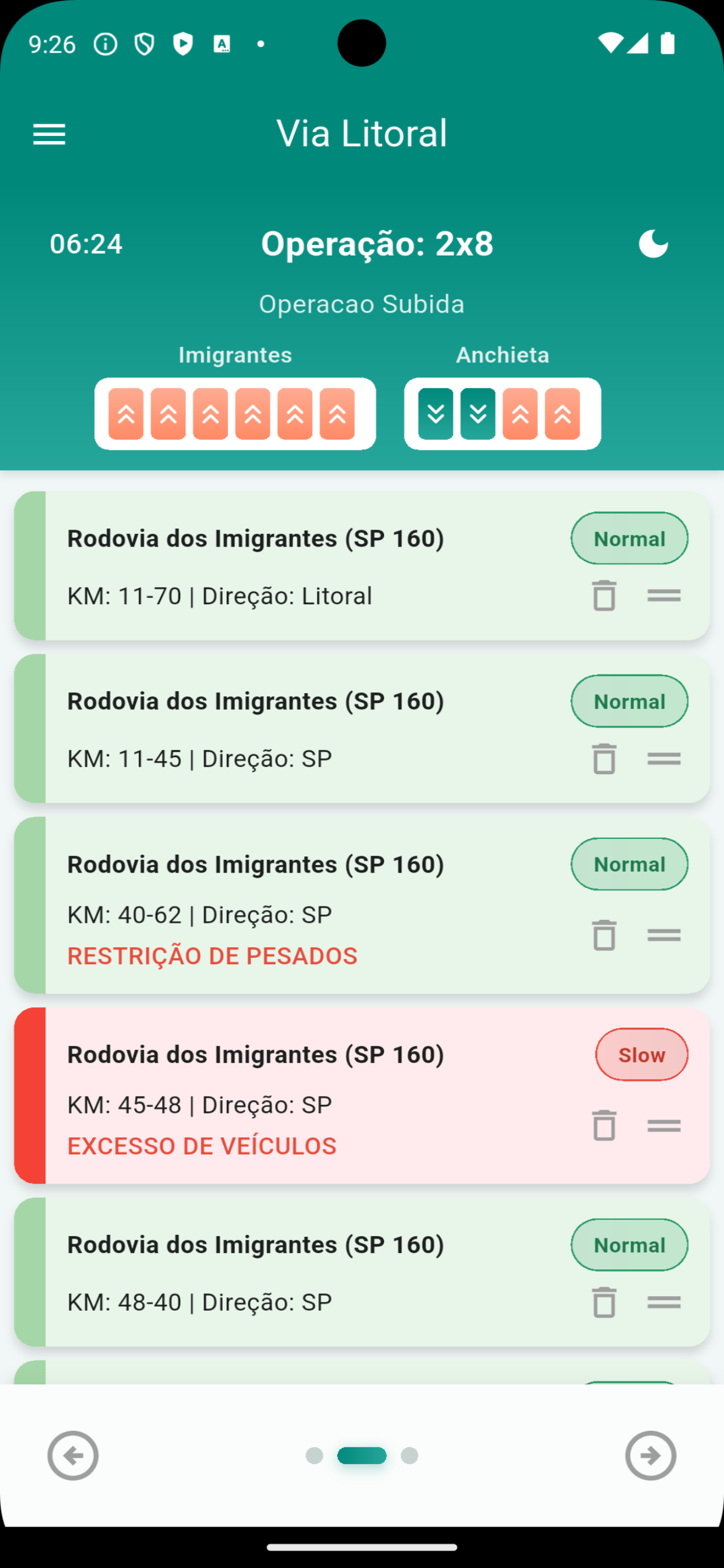Image resolution: width=724 pixels, height=1568 pixels.
Task: Delete the KM 40-62 restricted road entry
Action: (x=603, y=936)
